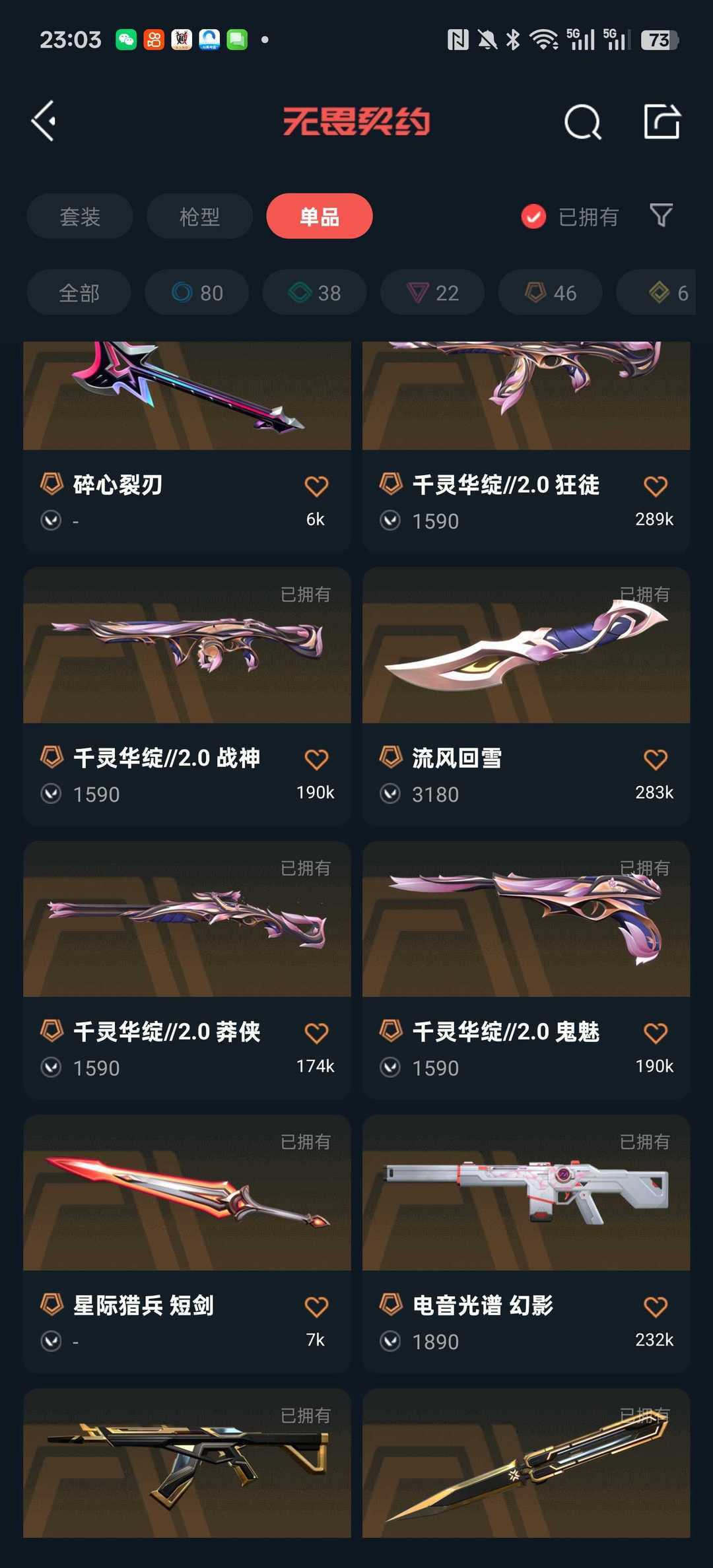Select the 全部 rarity chip
This screenshot has height=1568, width=713.
pyautogui.click(x=79, y=292)
